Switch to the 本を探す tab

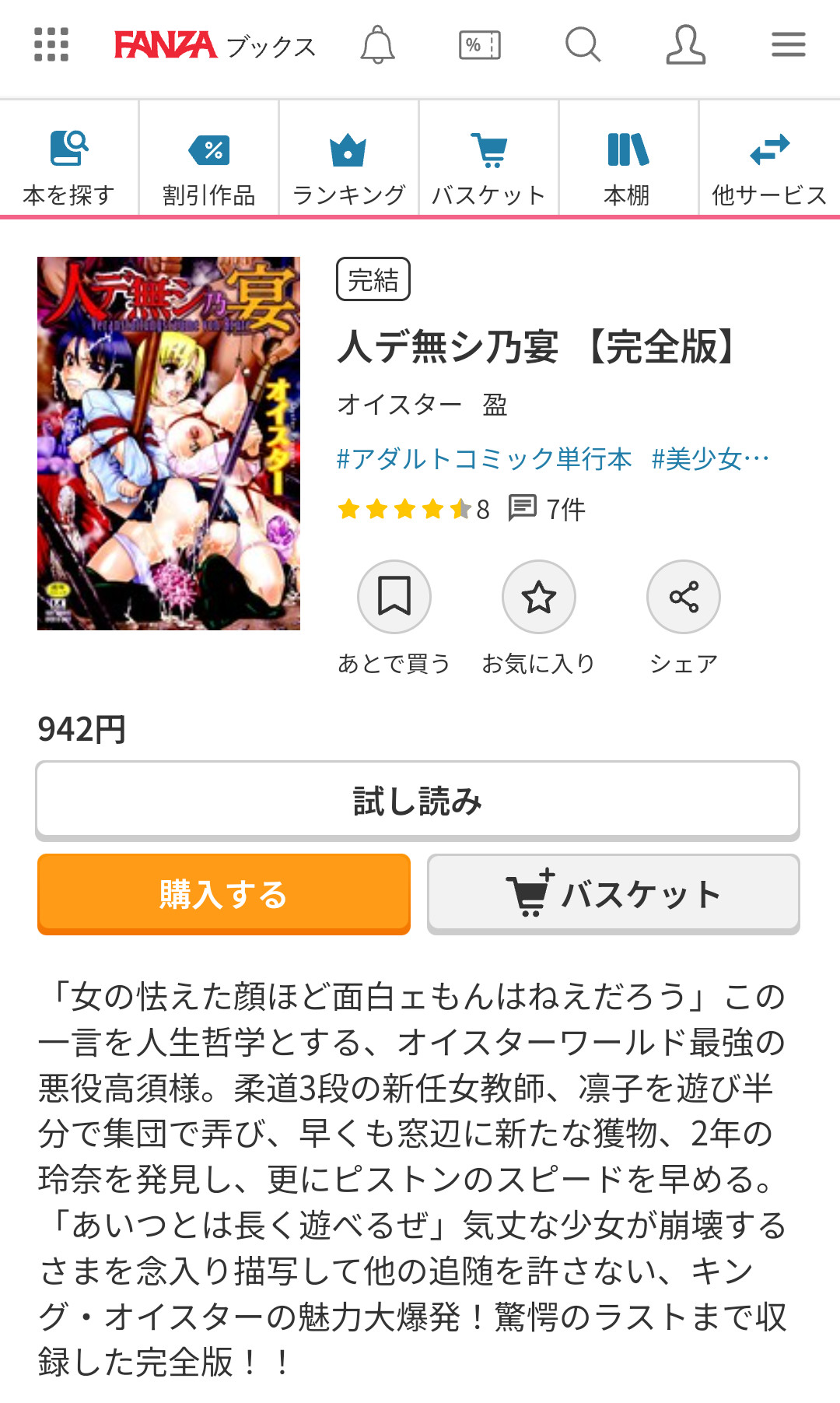coord(69,169)
